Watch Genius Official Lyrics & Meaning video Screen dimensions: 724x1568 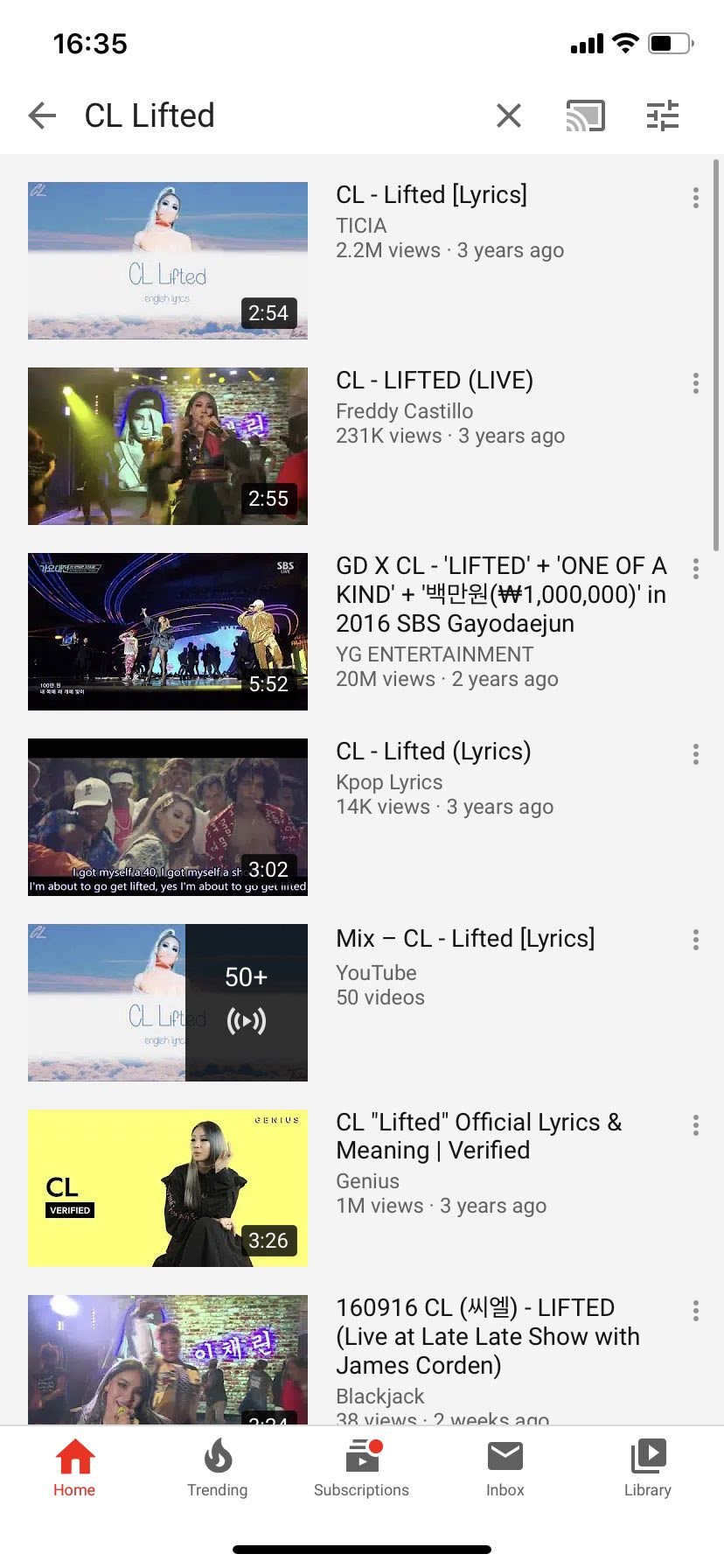[168, 1188]
